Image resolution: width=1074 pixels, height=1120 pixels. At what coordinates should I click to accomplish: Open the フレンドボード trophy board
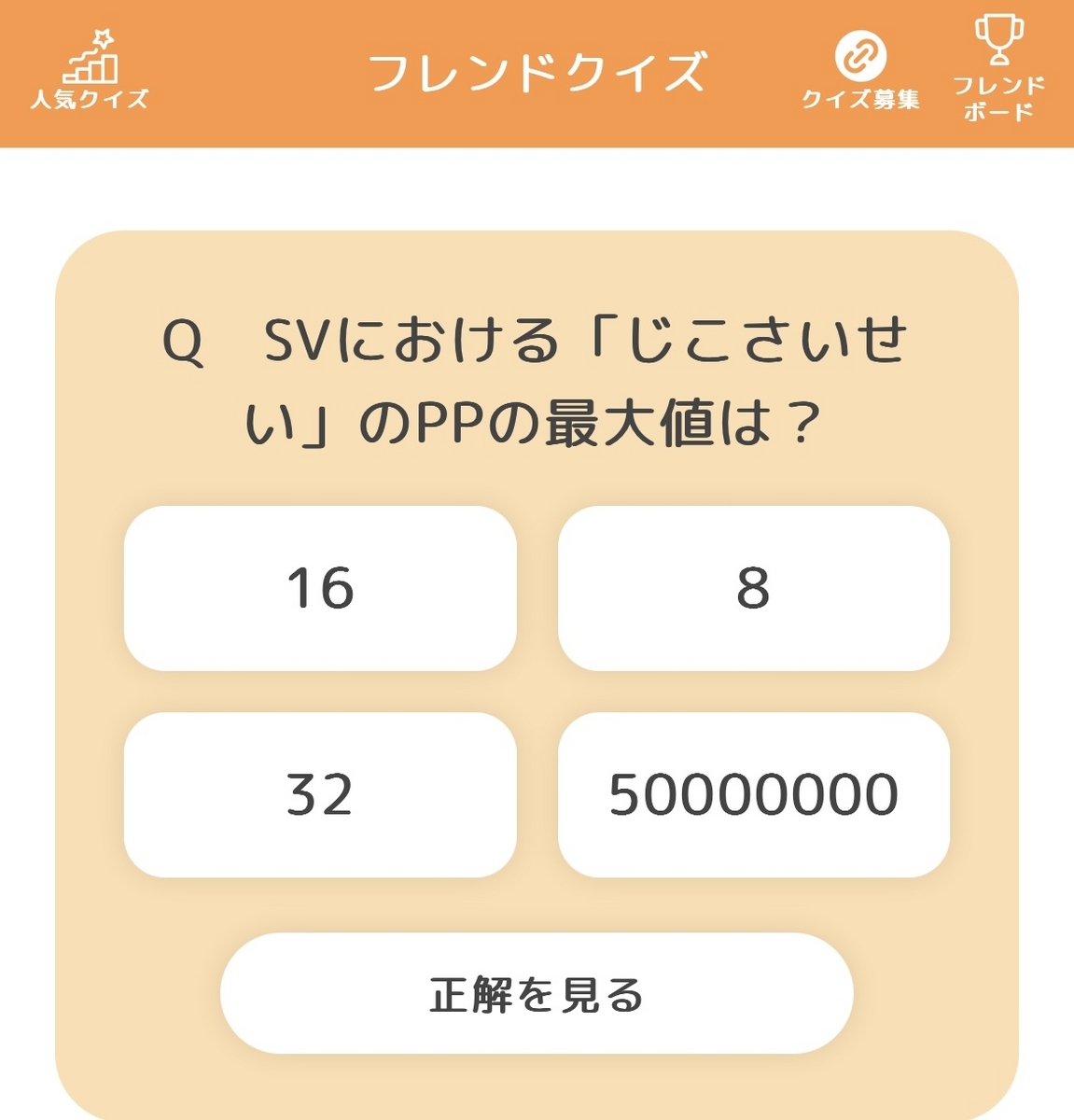tap(998, 71)
